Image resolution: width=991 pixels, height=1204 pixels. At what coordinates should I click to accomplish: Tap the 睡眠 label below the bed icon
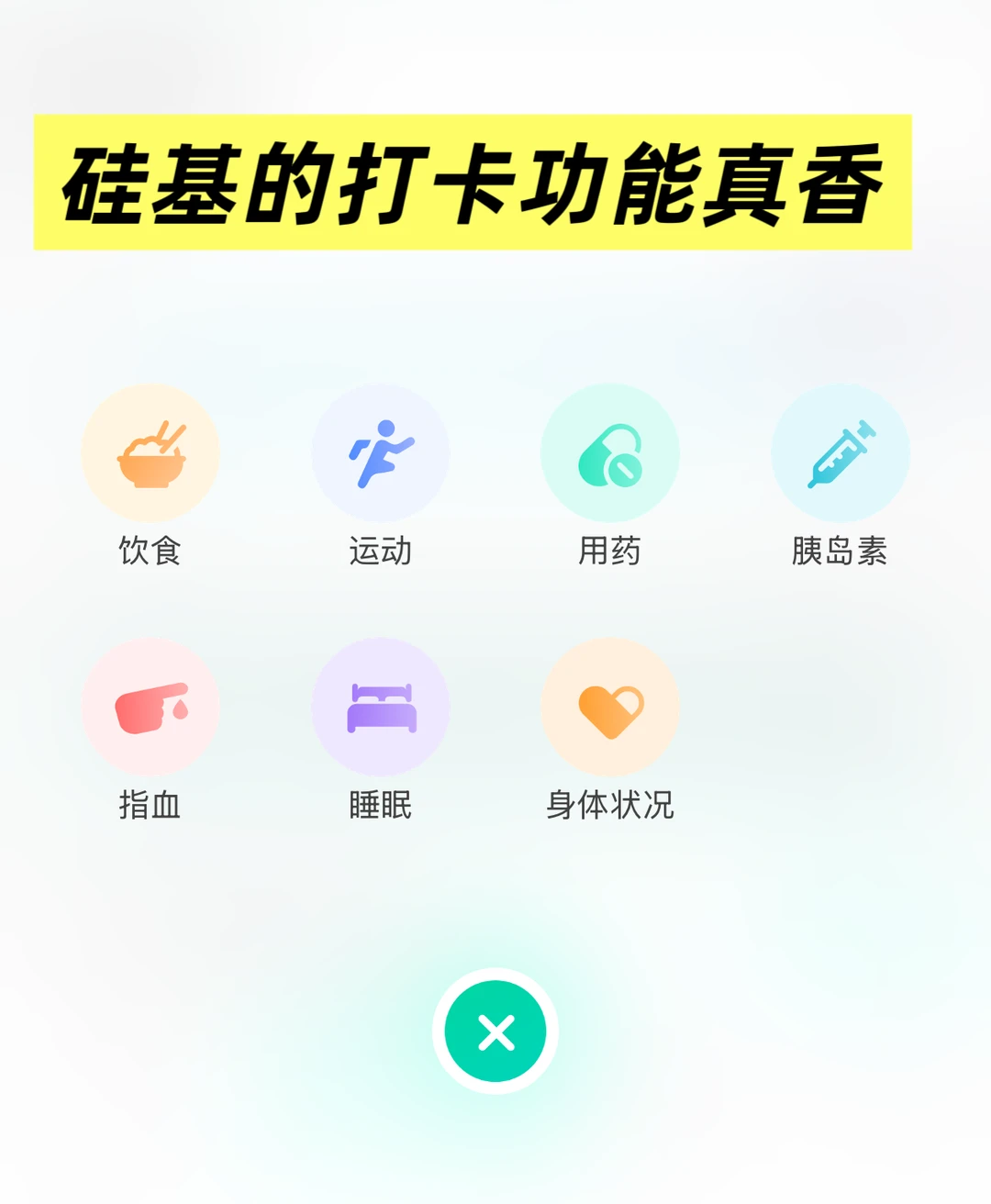pyautogui.click(x=381, y=807)
